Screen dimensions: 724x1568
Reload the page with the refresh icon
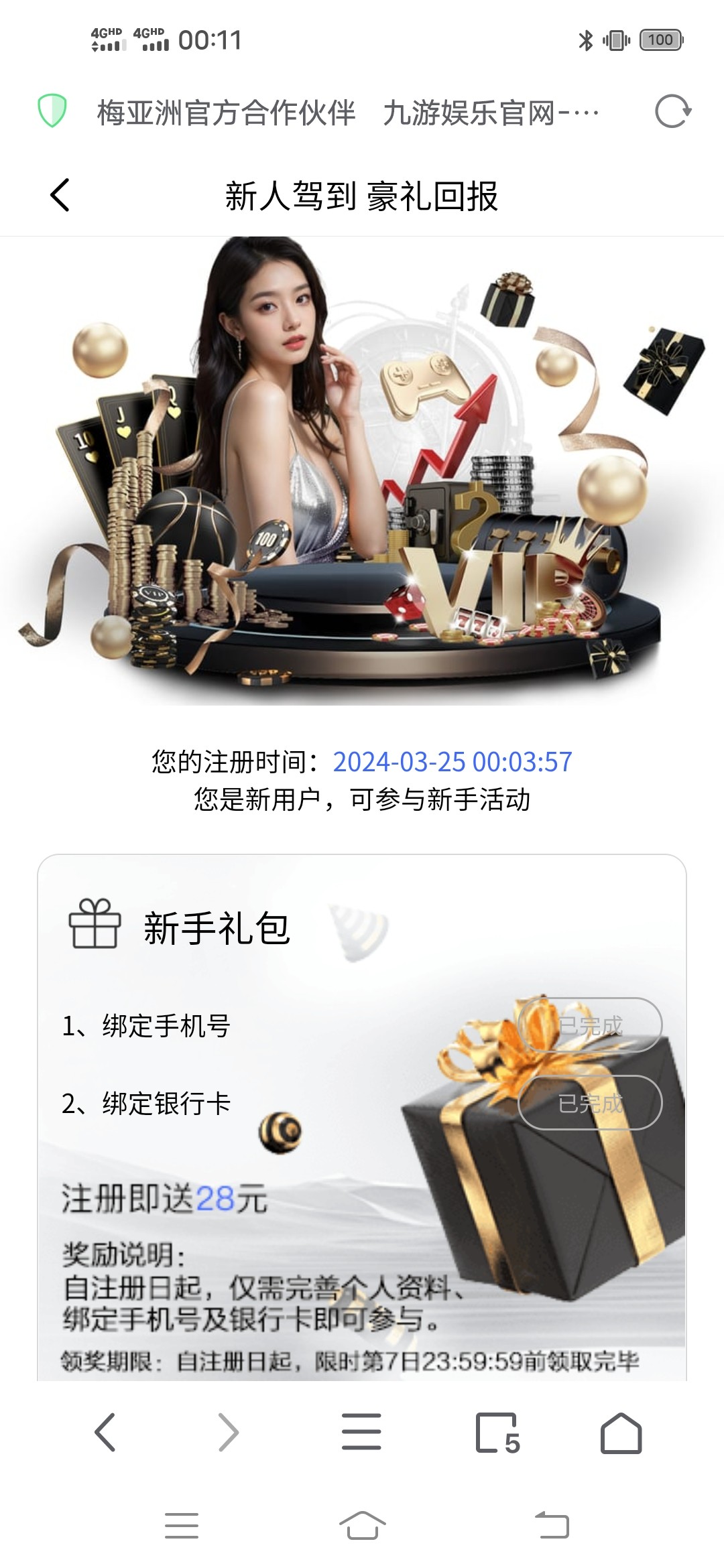[x=672, y=112]
